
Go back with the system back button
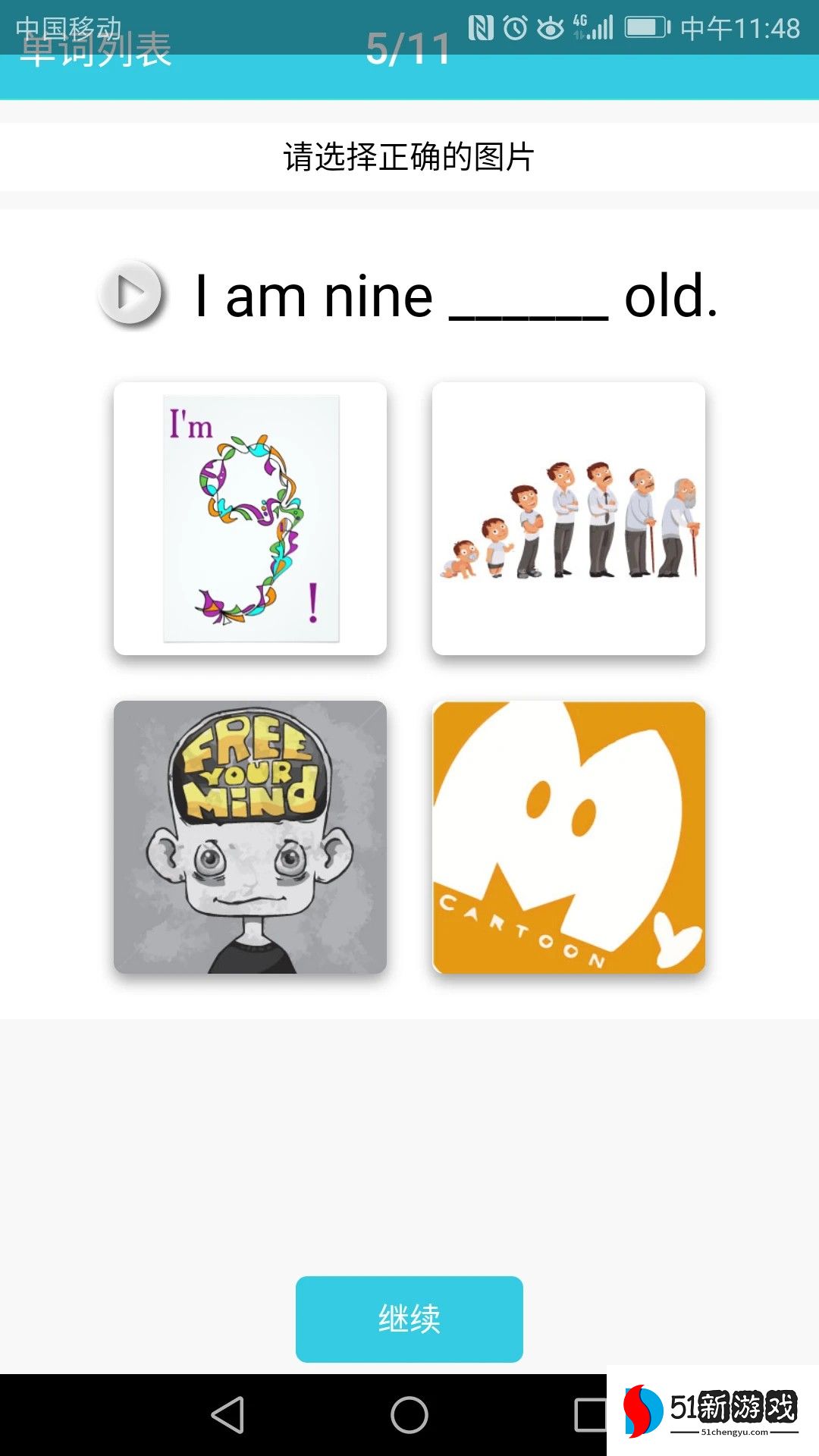(227, 1415)
